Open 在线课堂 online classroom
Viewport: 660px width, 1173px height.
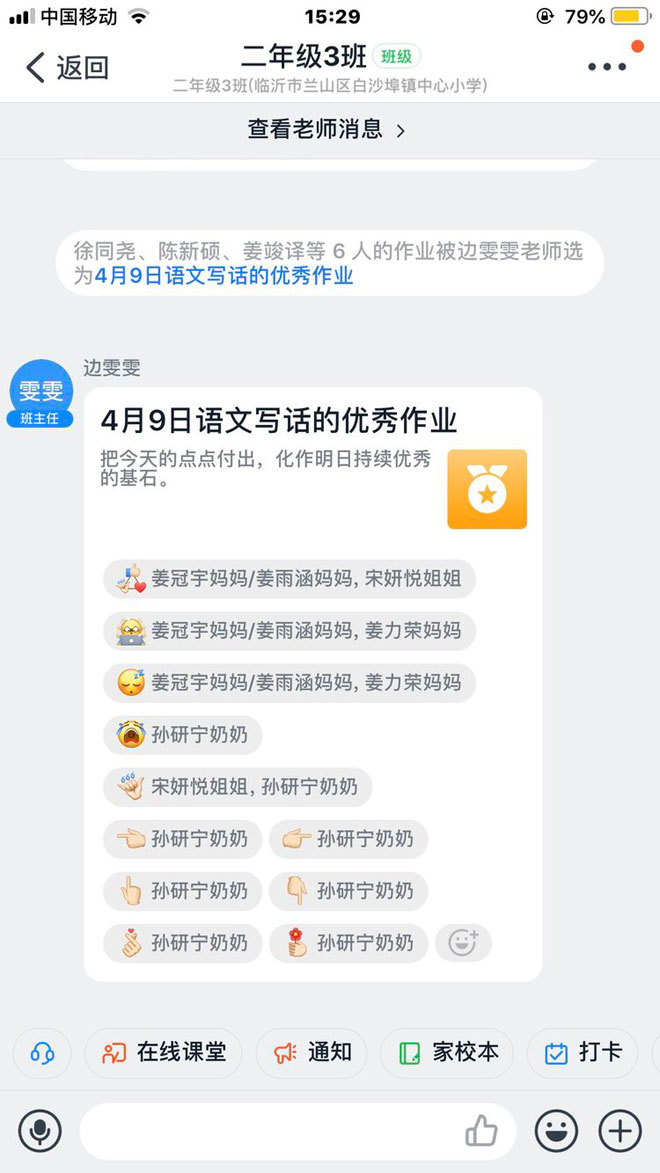[x=164, y=1053]
